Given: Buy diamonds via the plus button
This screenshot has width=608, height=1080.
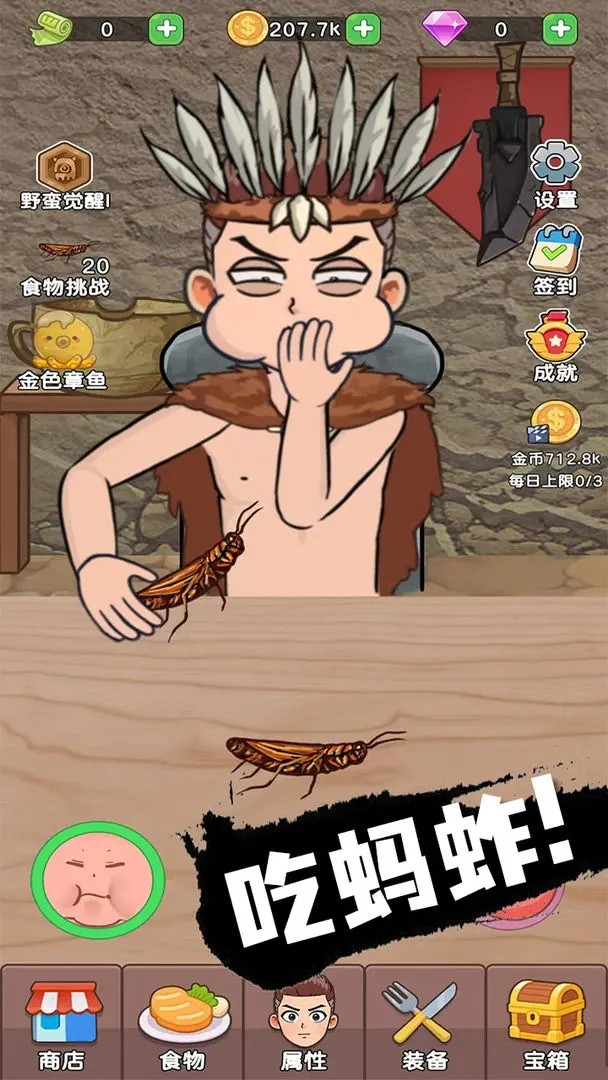Looking at the screenshot, I should point(559,29).
